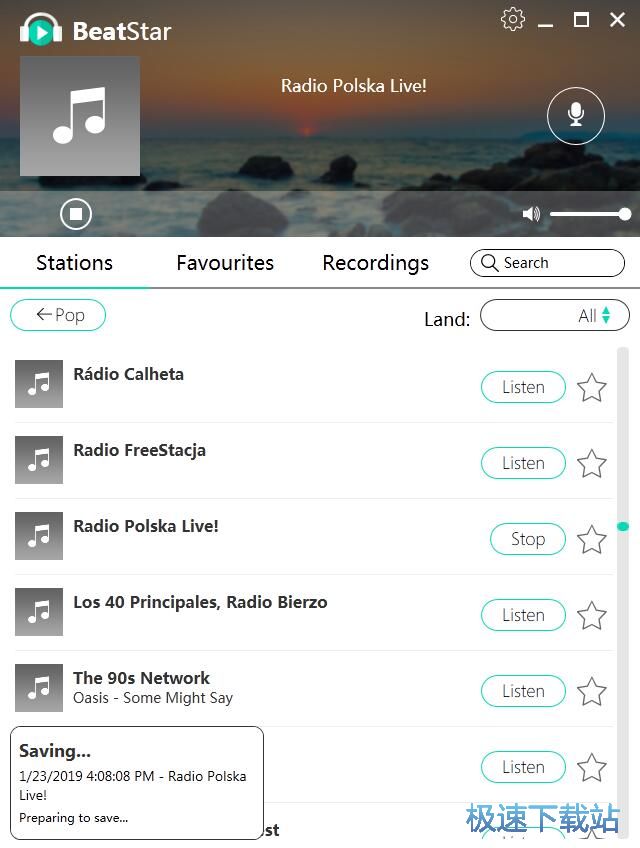
Task: Close the BeatStar window
Action: point(617,20)
